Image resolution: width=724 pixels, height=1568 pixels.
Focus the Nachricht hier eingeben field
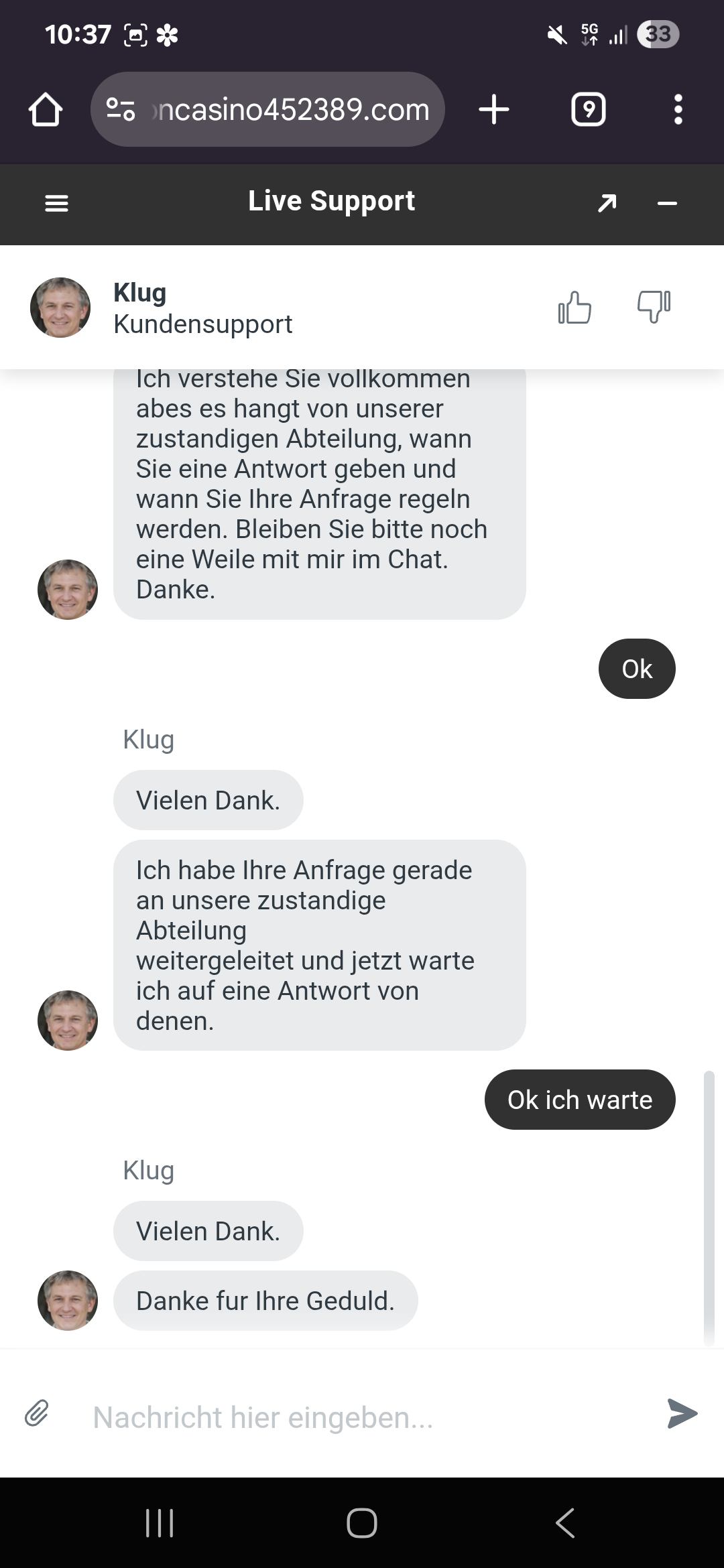[x=362, y=1417]
